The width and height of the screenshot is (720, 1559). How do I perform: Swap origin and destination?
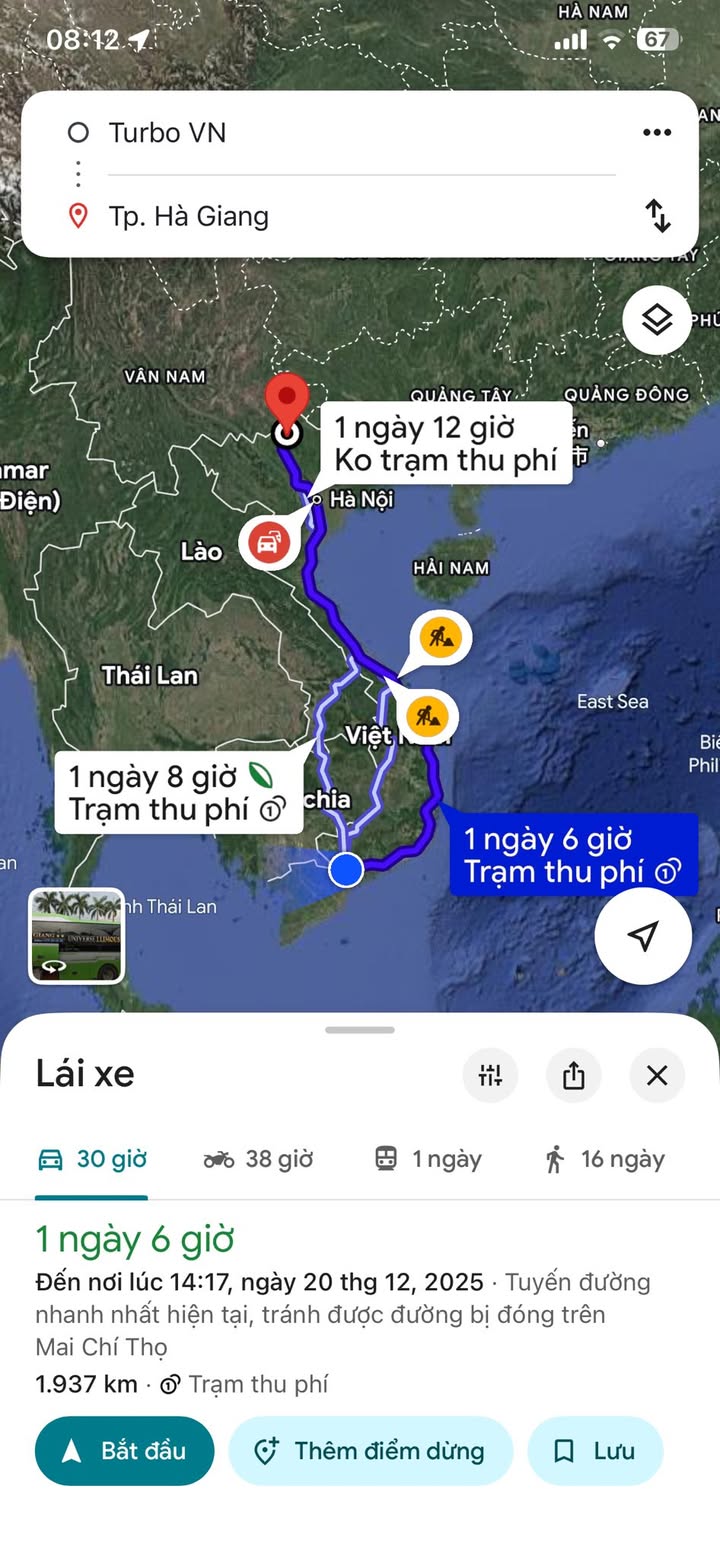(657, 216)
